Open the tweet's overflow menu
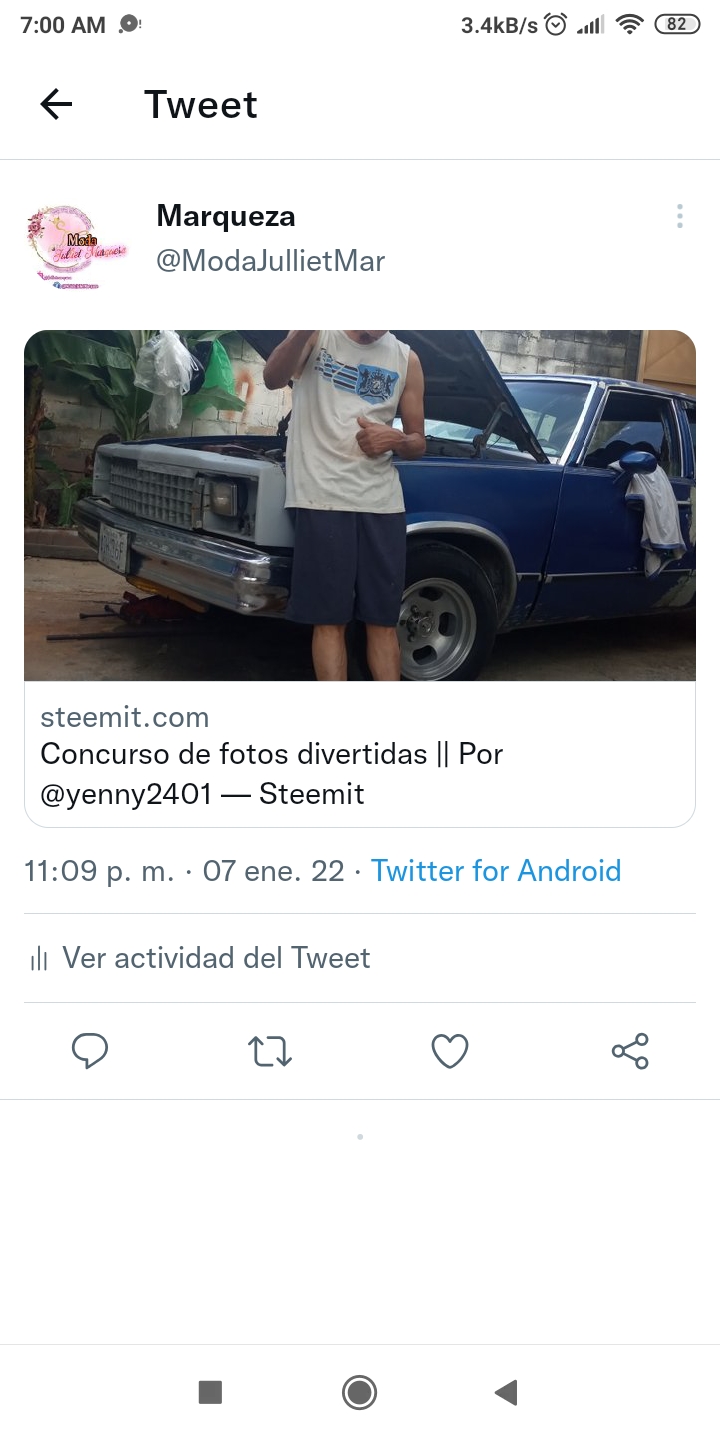Viewport: 720px width, 1440px height. (x=680, y=217)
